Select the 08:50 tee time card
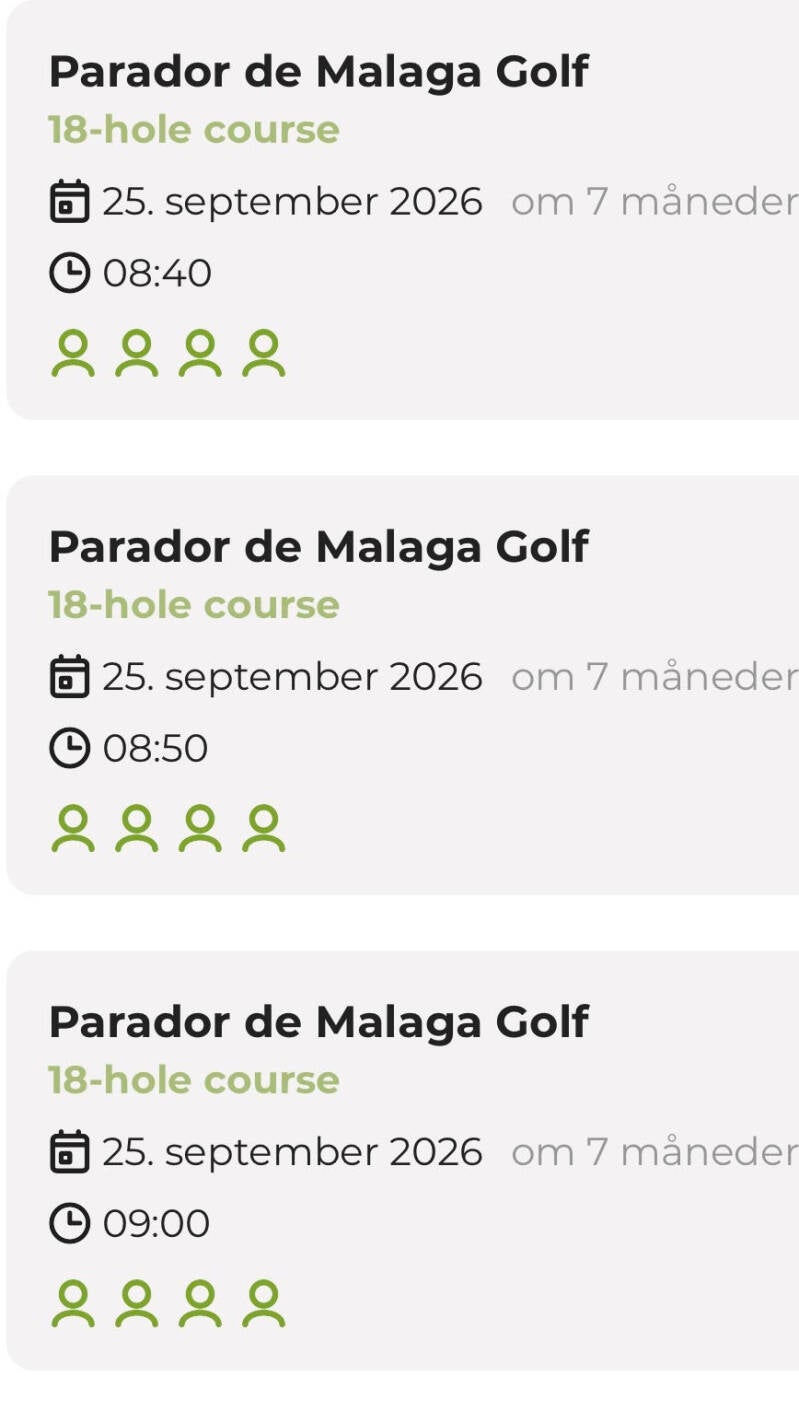Screen dimensions: 799x1423 click(400, 685)
